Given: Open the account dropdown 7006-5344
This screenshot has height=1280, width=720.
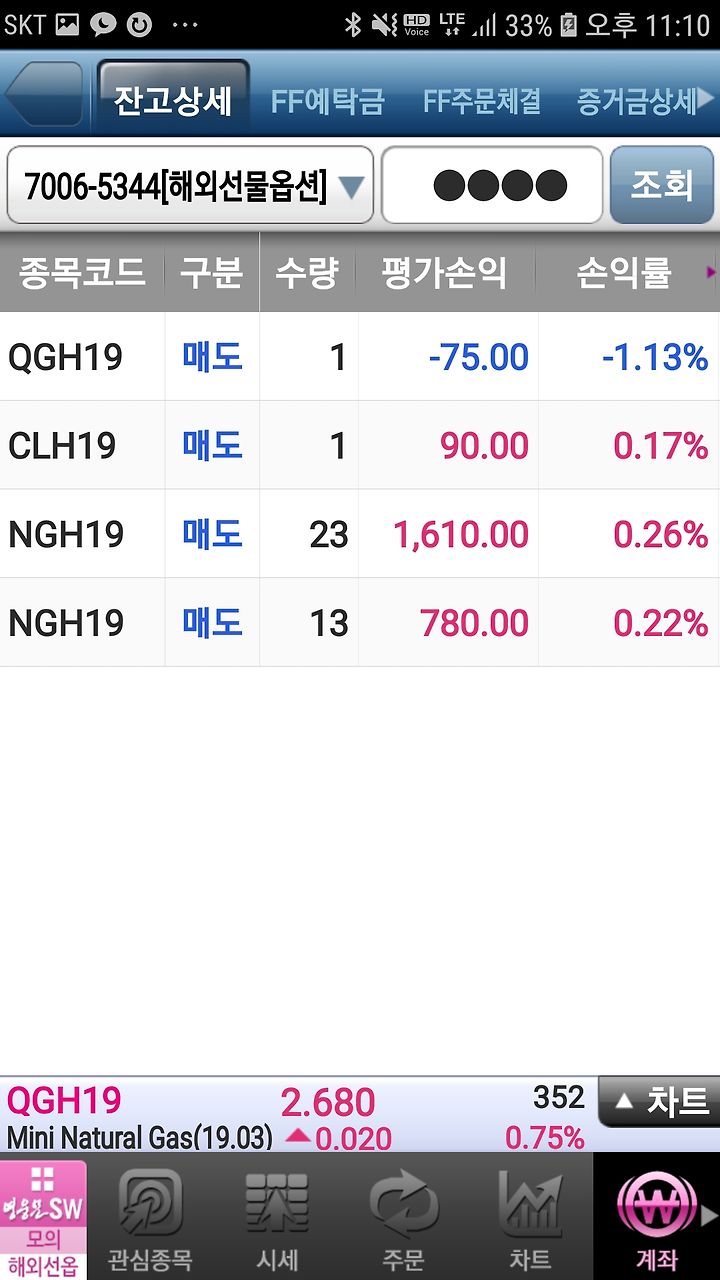Looking at the screenshot, I should tap(190, 186).
